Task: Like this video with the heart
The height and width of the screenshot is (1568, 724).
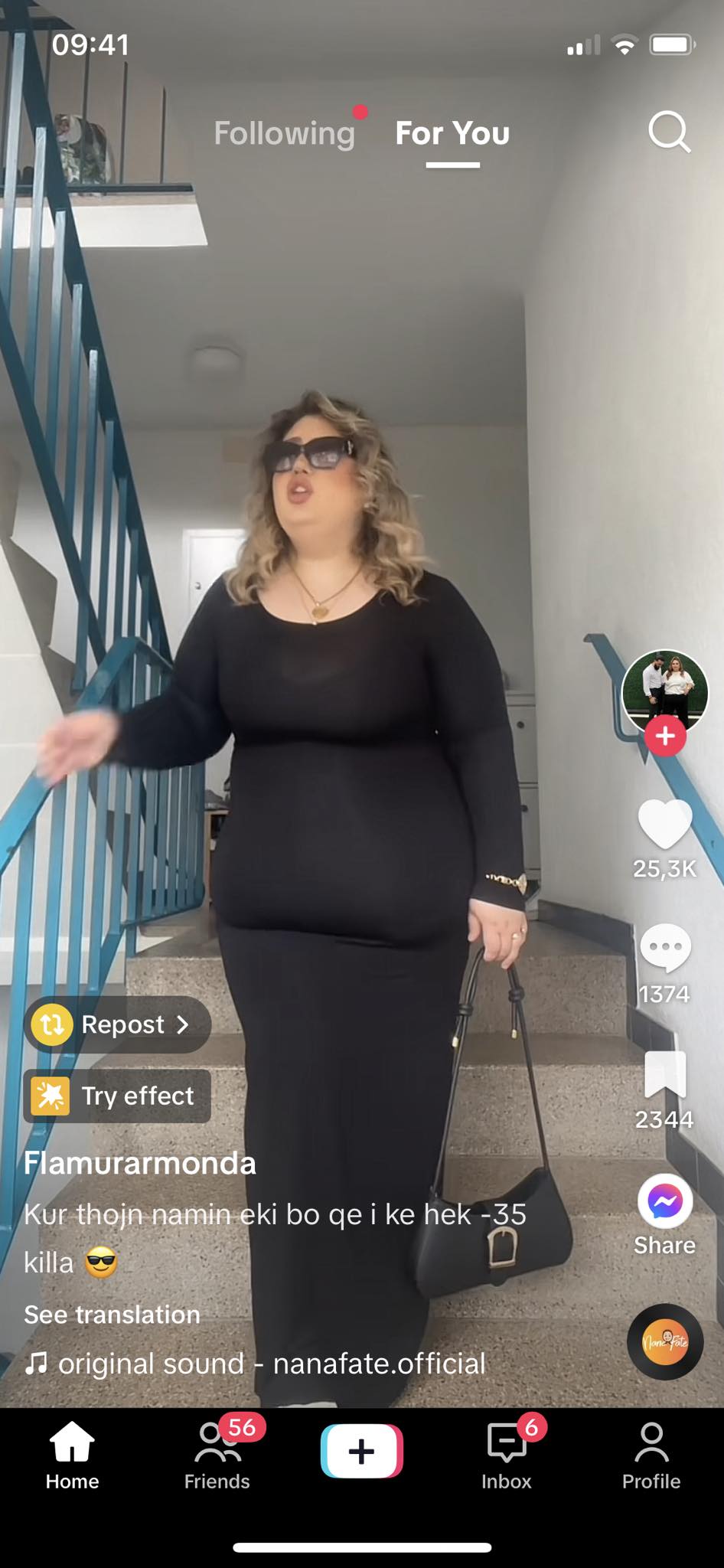Action: 664,825
